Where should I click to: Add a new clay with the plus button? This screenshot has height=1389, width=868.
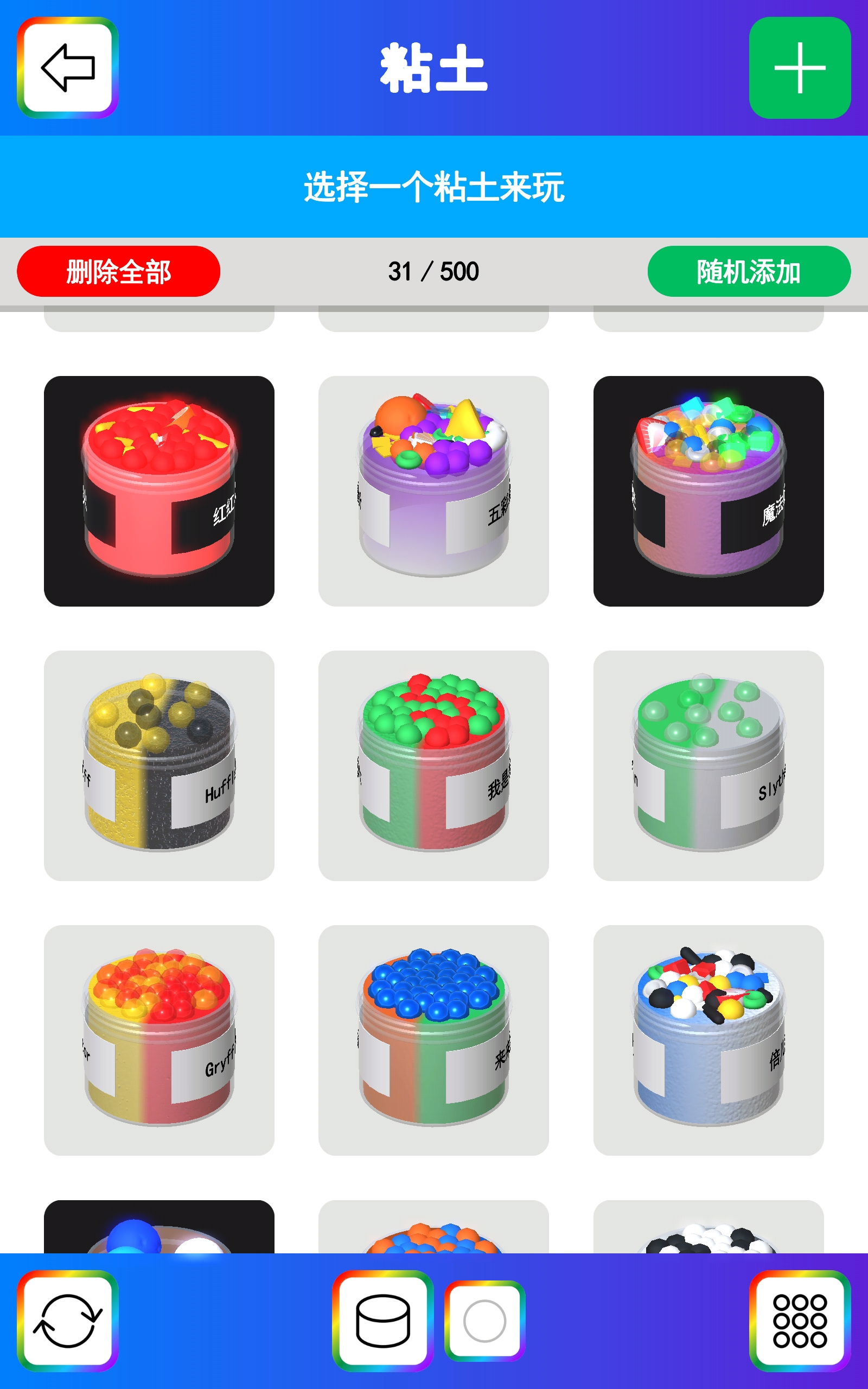[799, 68]
